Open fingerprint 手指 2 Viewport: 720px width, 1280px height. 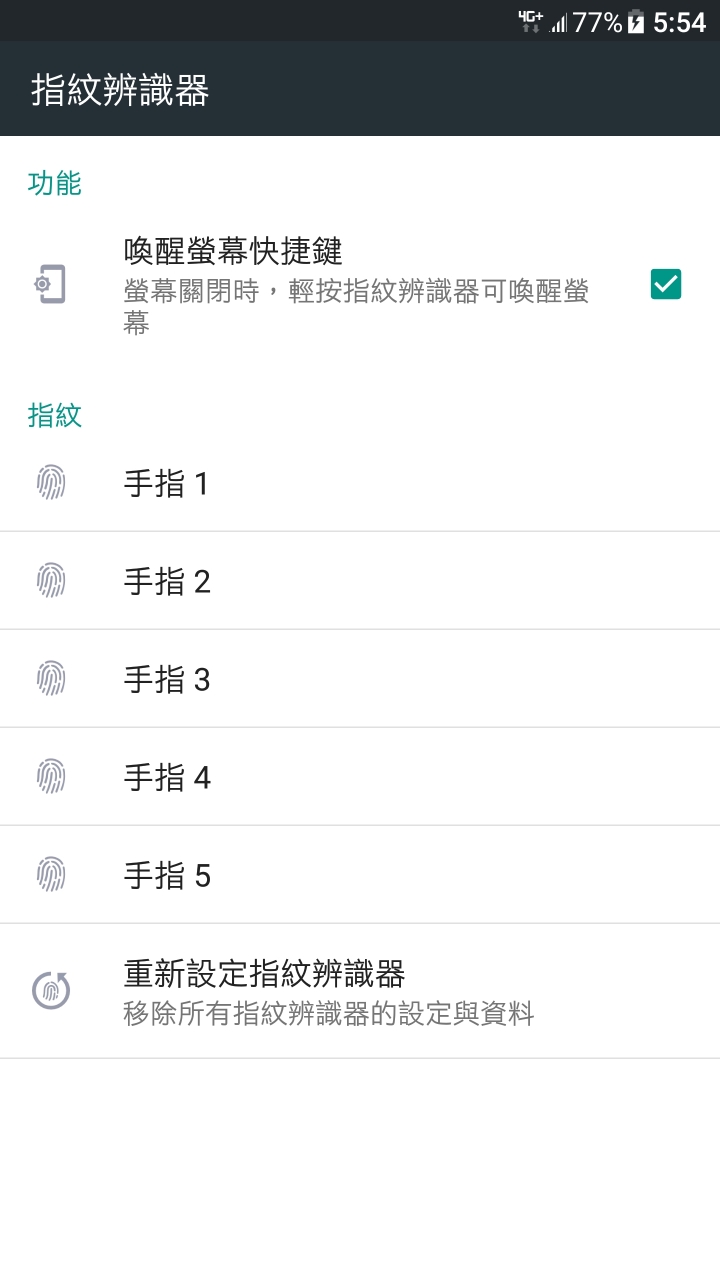pos(360,581)
